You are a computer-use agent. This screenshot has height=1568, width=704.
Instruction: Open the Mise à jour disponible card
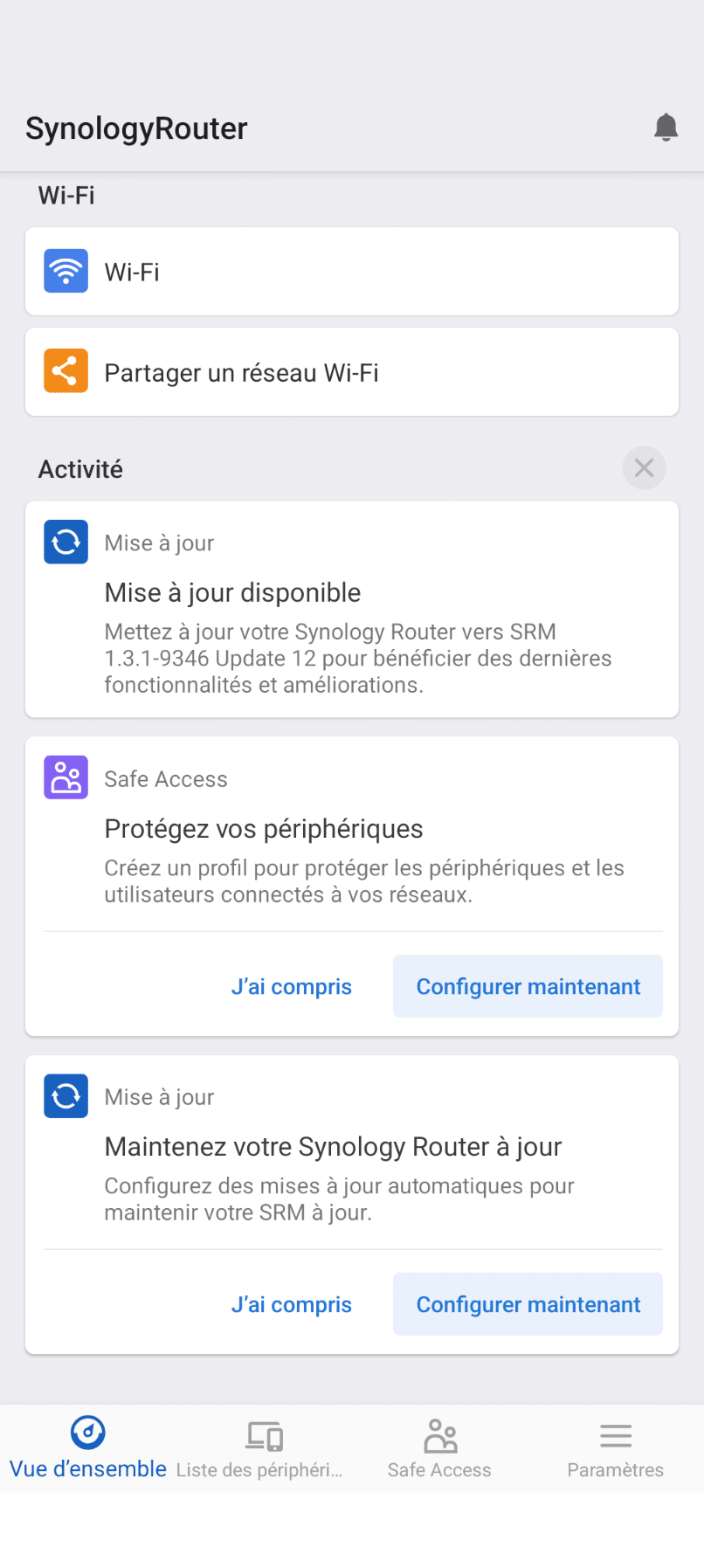352,610
